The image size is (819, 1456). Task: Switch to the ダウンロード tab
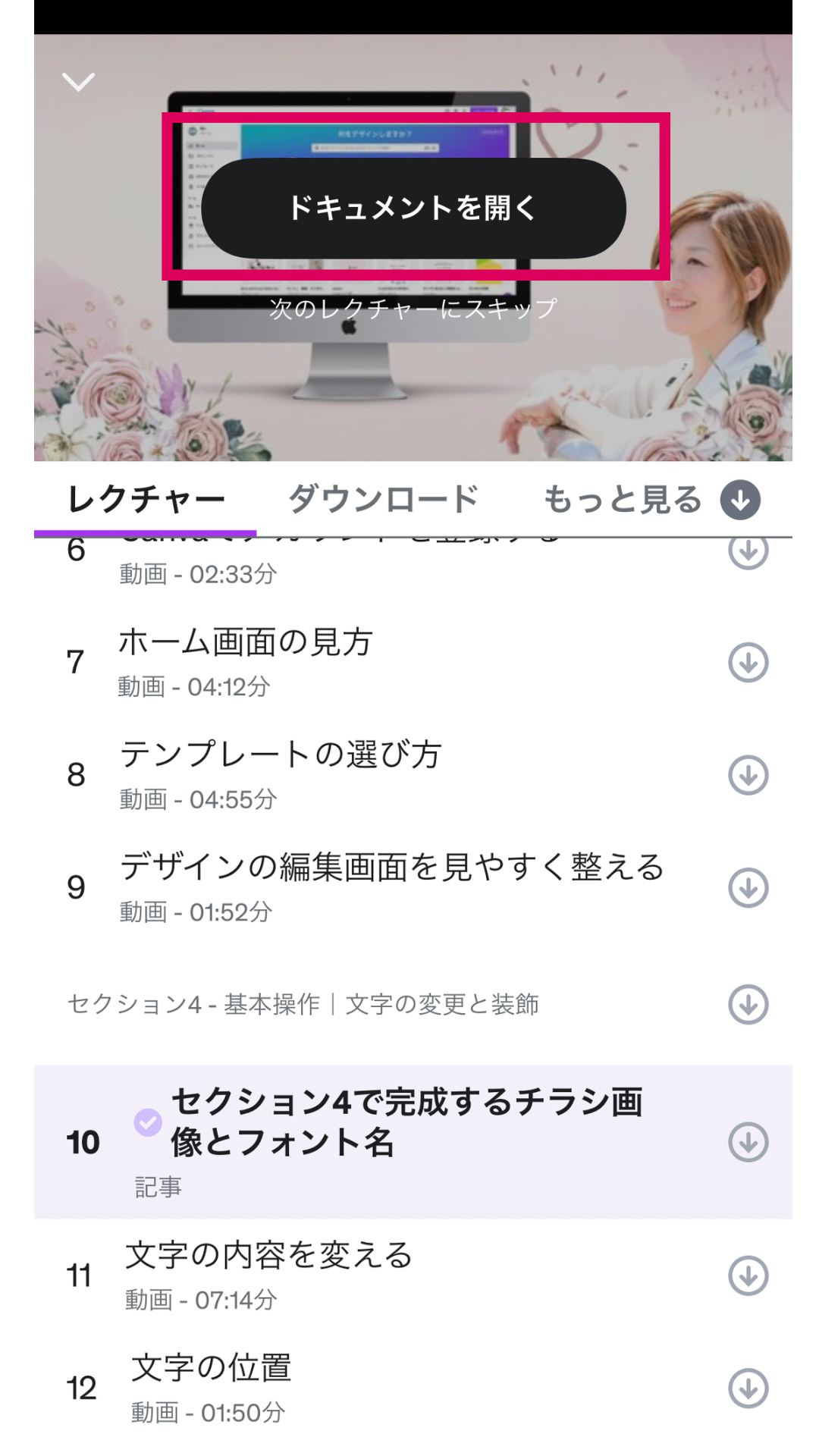coord(384,500)
